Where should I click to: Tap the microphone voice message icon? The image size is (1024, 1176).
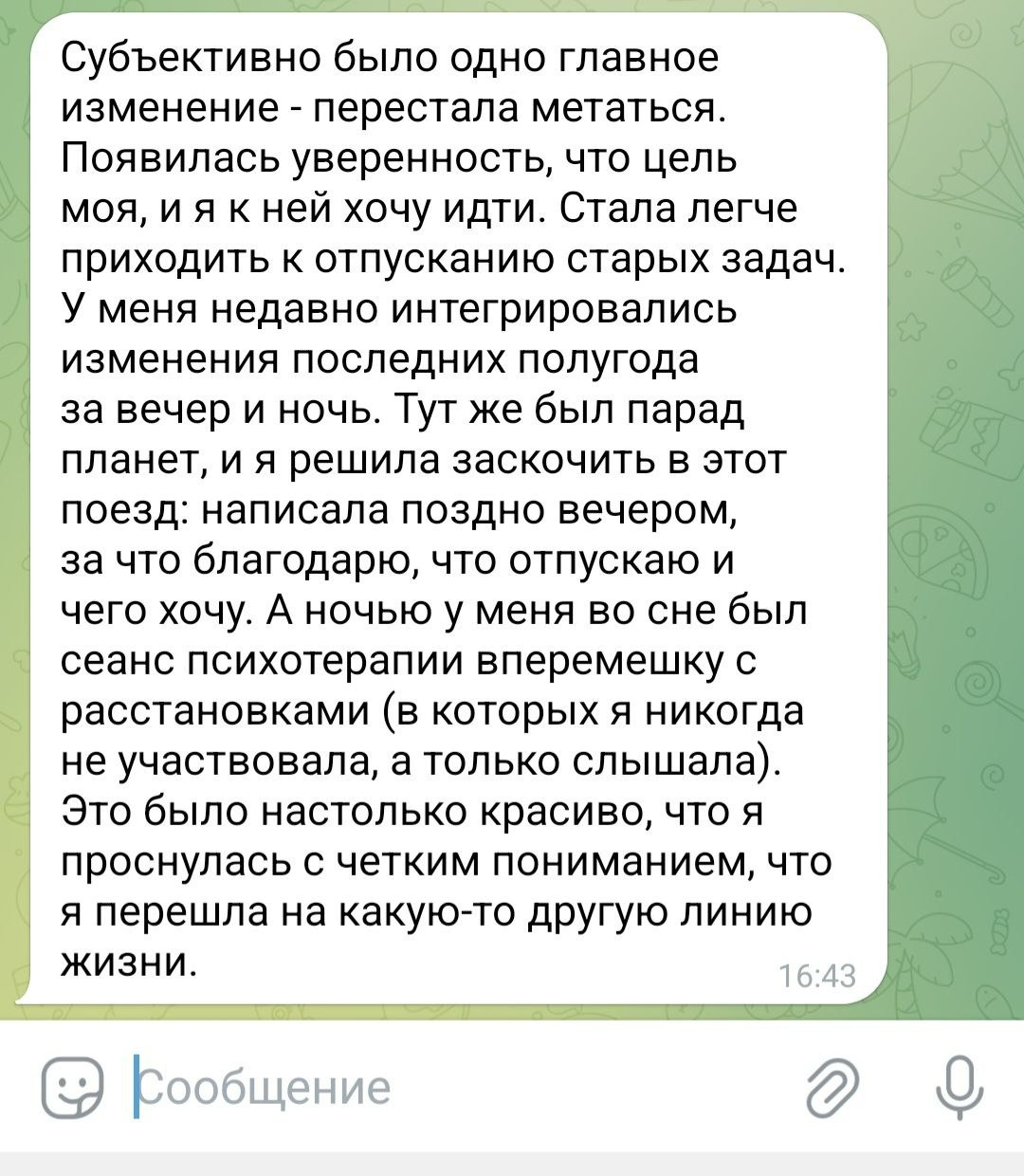coord(959,1087)
